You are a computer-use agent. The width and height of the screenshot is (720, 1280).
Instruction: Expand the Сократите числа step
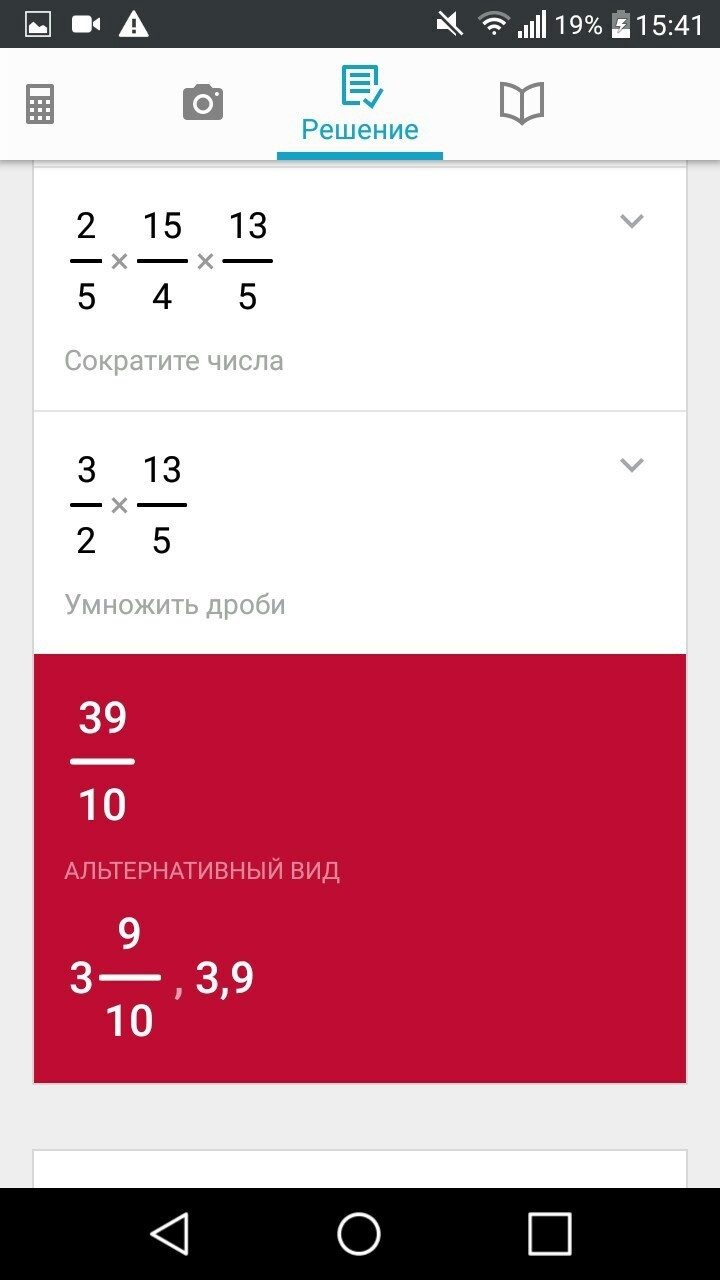[x=631, y=222]
